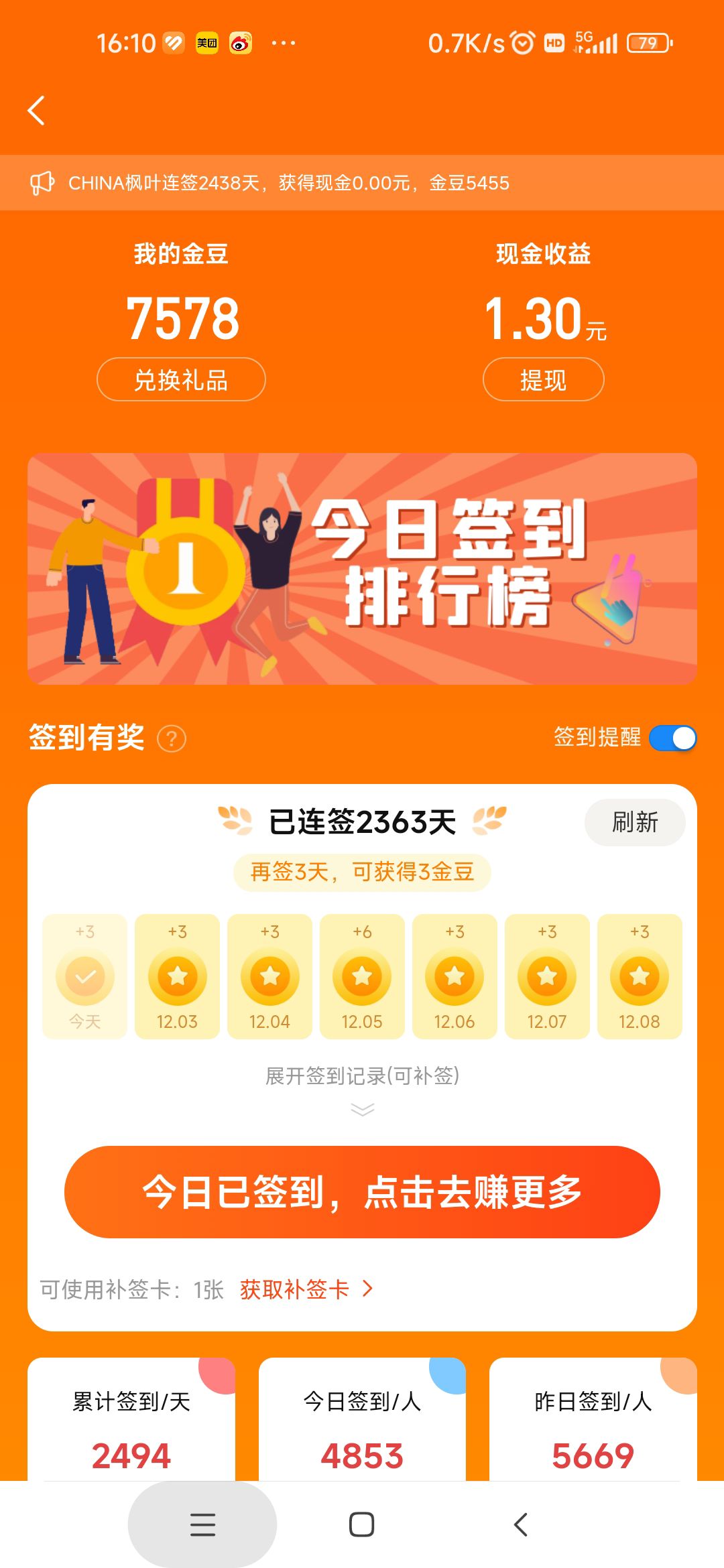Open the system recent apps menu
Image resolution: width=724 pixels, height=1568 pixels.
coord(202,1524)
